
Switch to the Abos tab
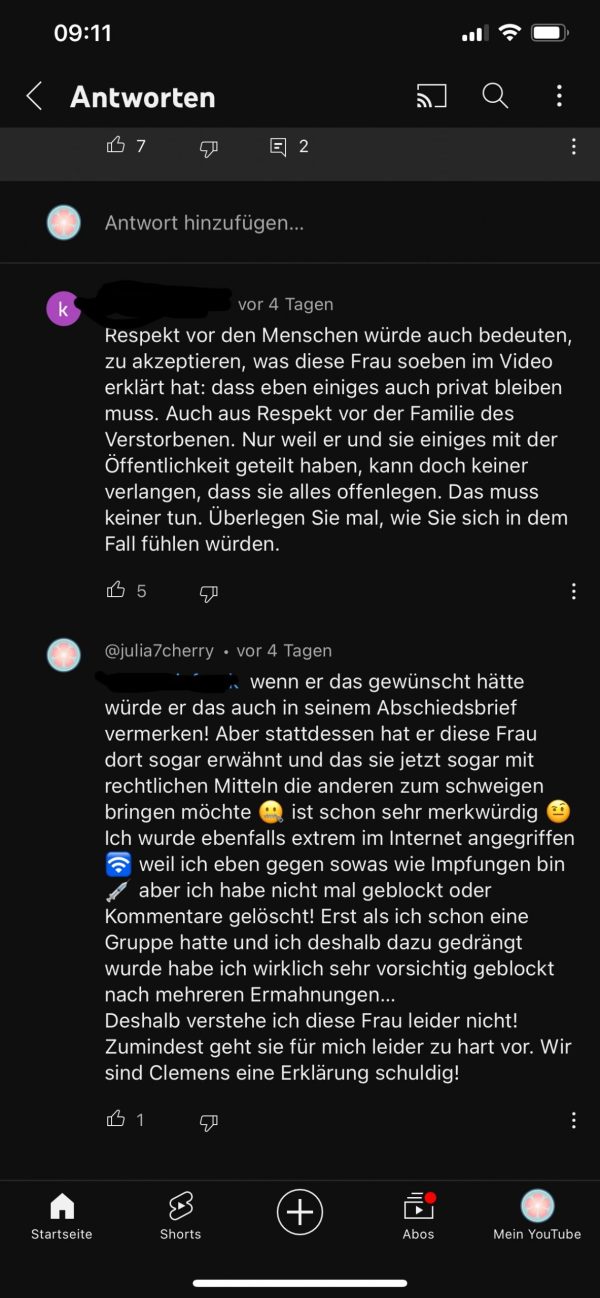point(418,1215)
